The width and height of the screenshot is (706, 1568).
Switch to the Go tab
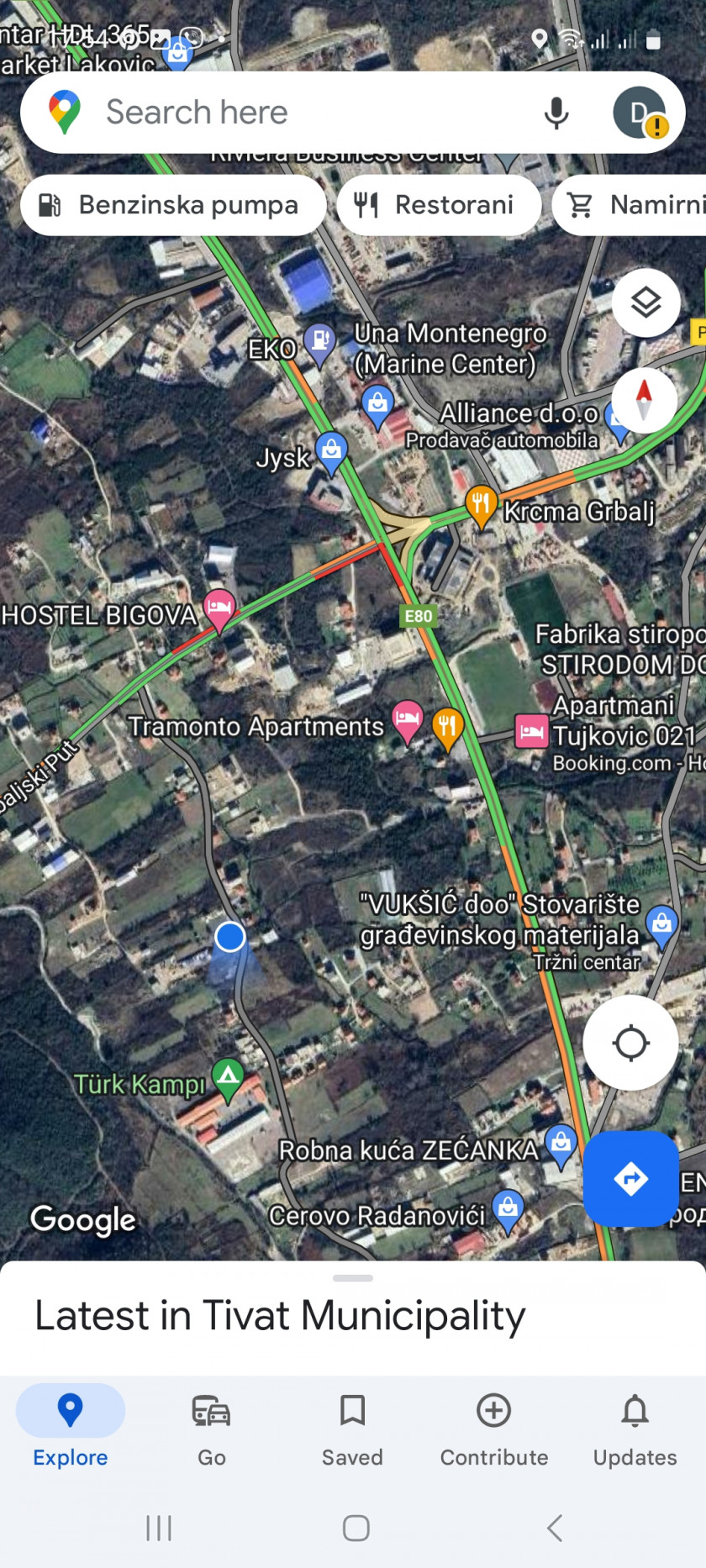click(212, 1427)
